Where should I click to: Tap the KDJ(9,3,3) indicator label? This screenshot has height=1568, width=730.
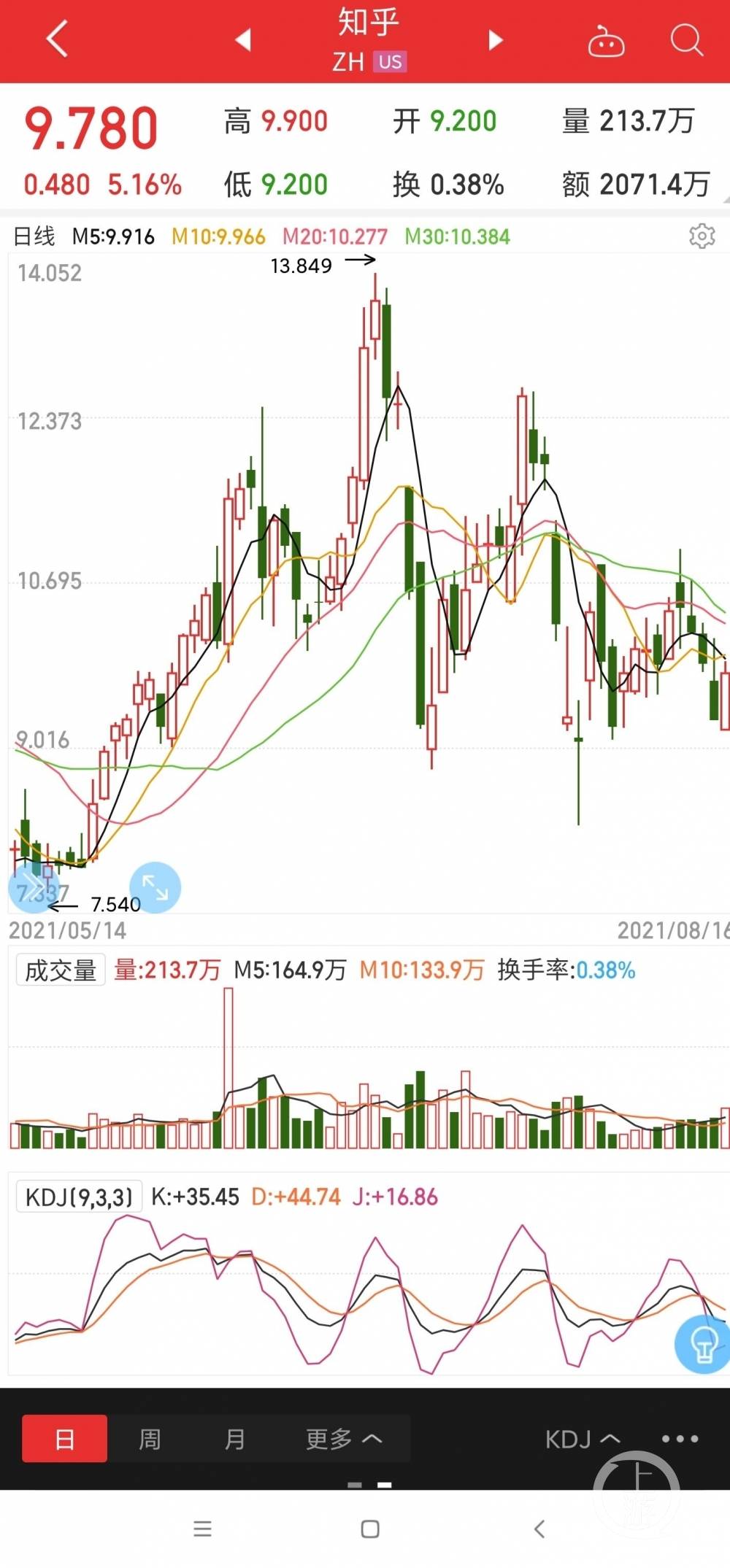coord(79,1197)
